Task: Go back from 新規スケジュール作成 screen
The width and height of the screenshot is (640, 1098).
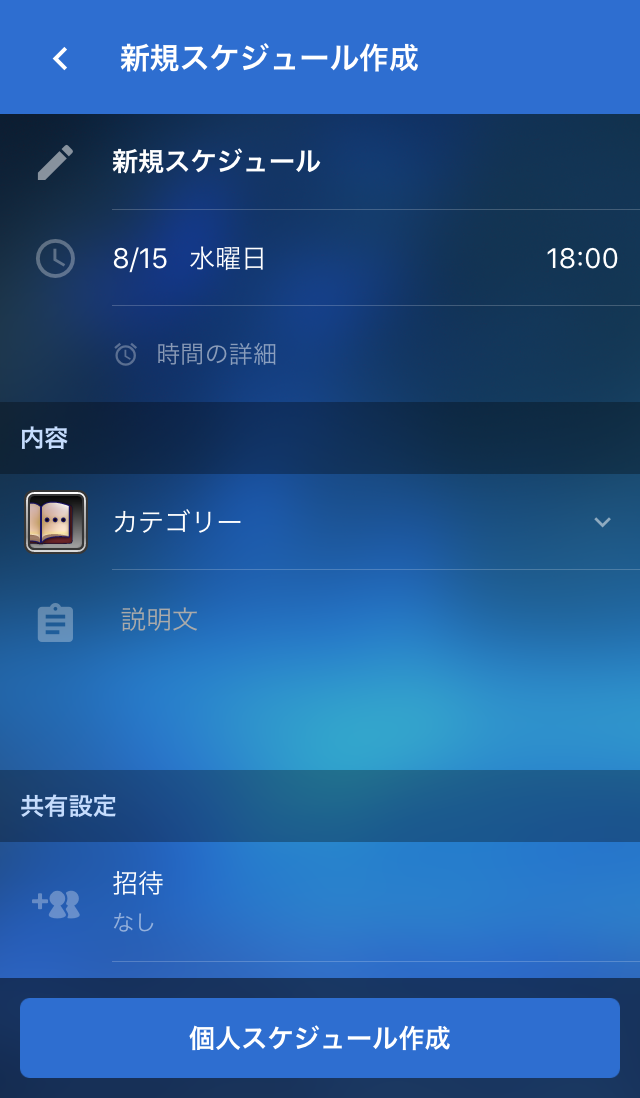Action: click(61, 58)
